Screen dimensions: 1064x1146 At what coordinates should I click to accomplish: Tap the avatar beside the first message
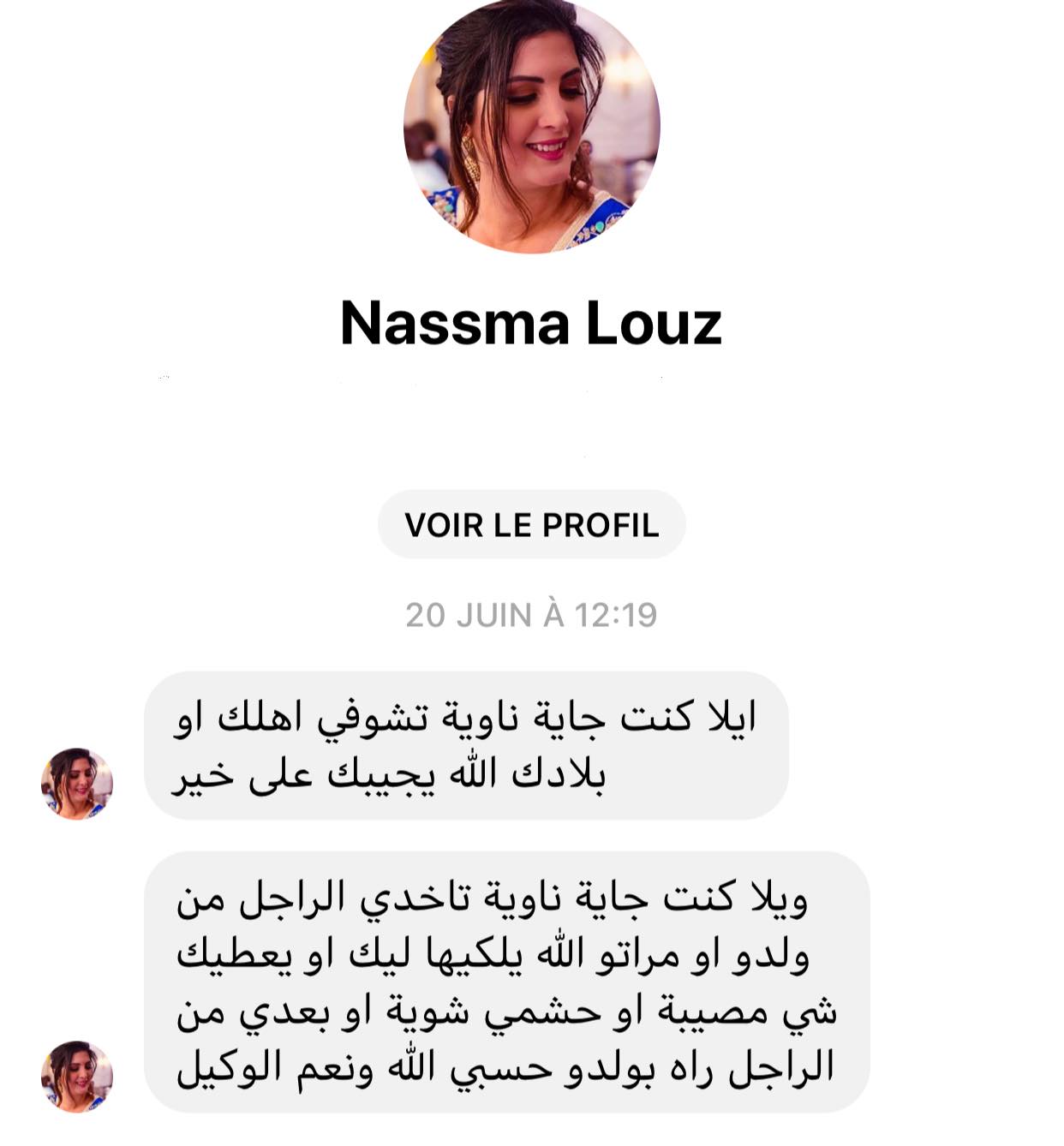point(77,783)
